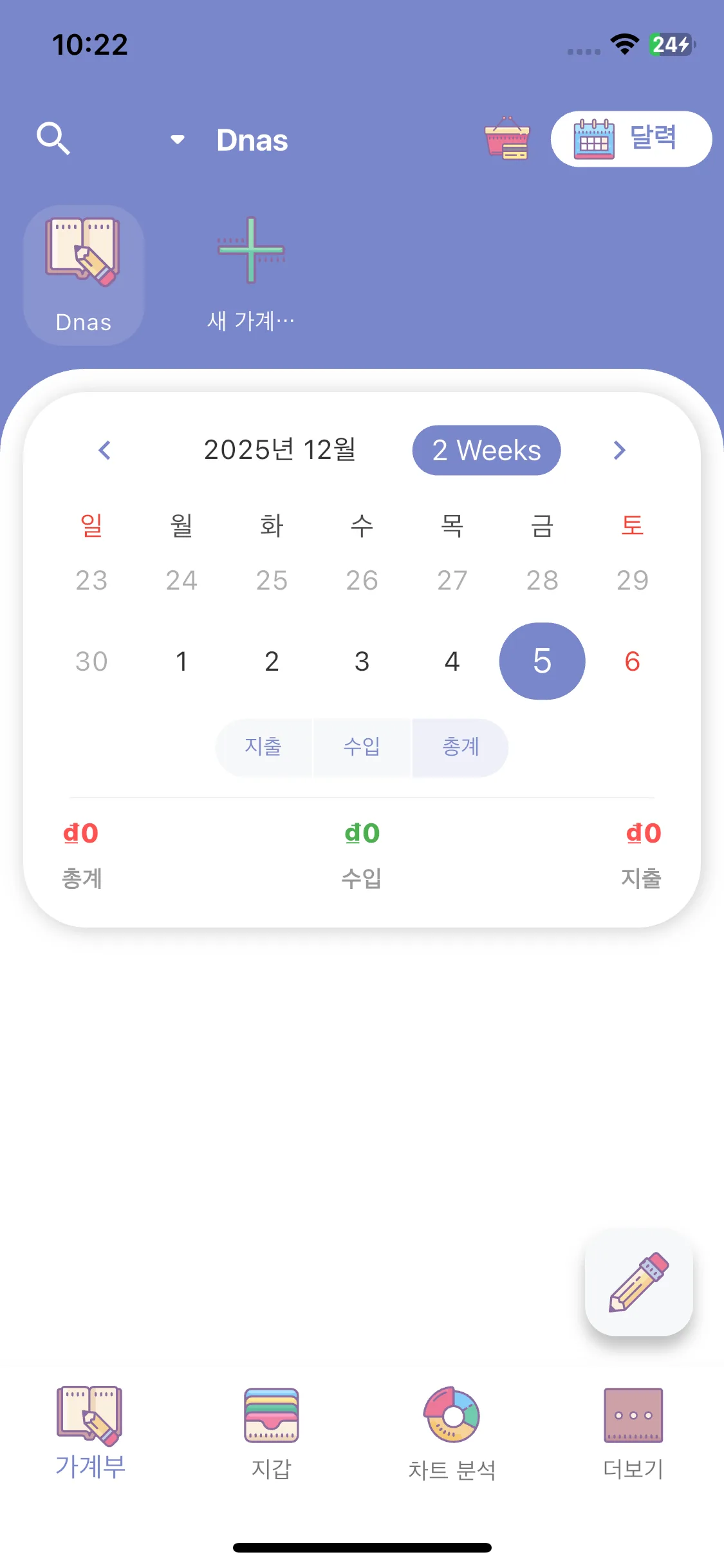Select November 27 on the calendar
Screen dimensions: 724x1568
pyautogui.click(x=452, y=581)
